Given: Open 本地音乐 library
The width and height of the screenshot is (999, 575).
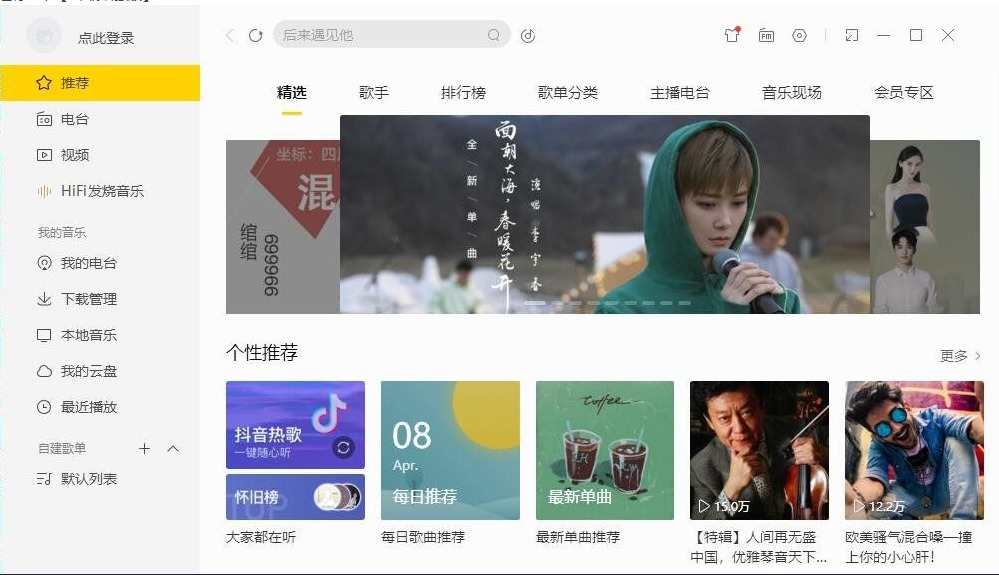Looking at the screenshot, I should click(x=88, y=335).
